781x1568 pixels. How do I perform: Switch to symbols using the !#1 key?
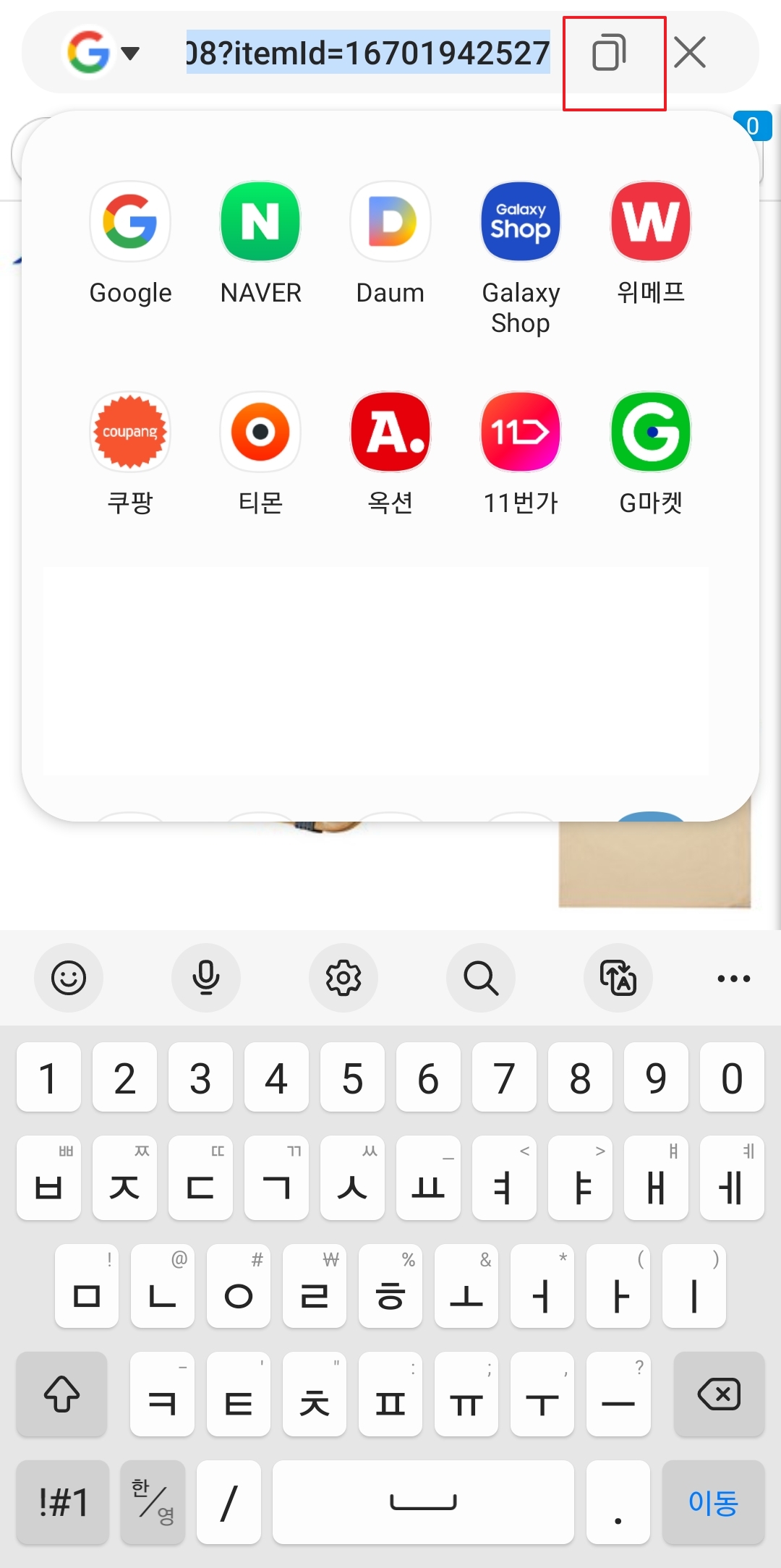pyautogui.click(x=61, y=1501)
